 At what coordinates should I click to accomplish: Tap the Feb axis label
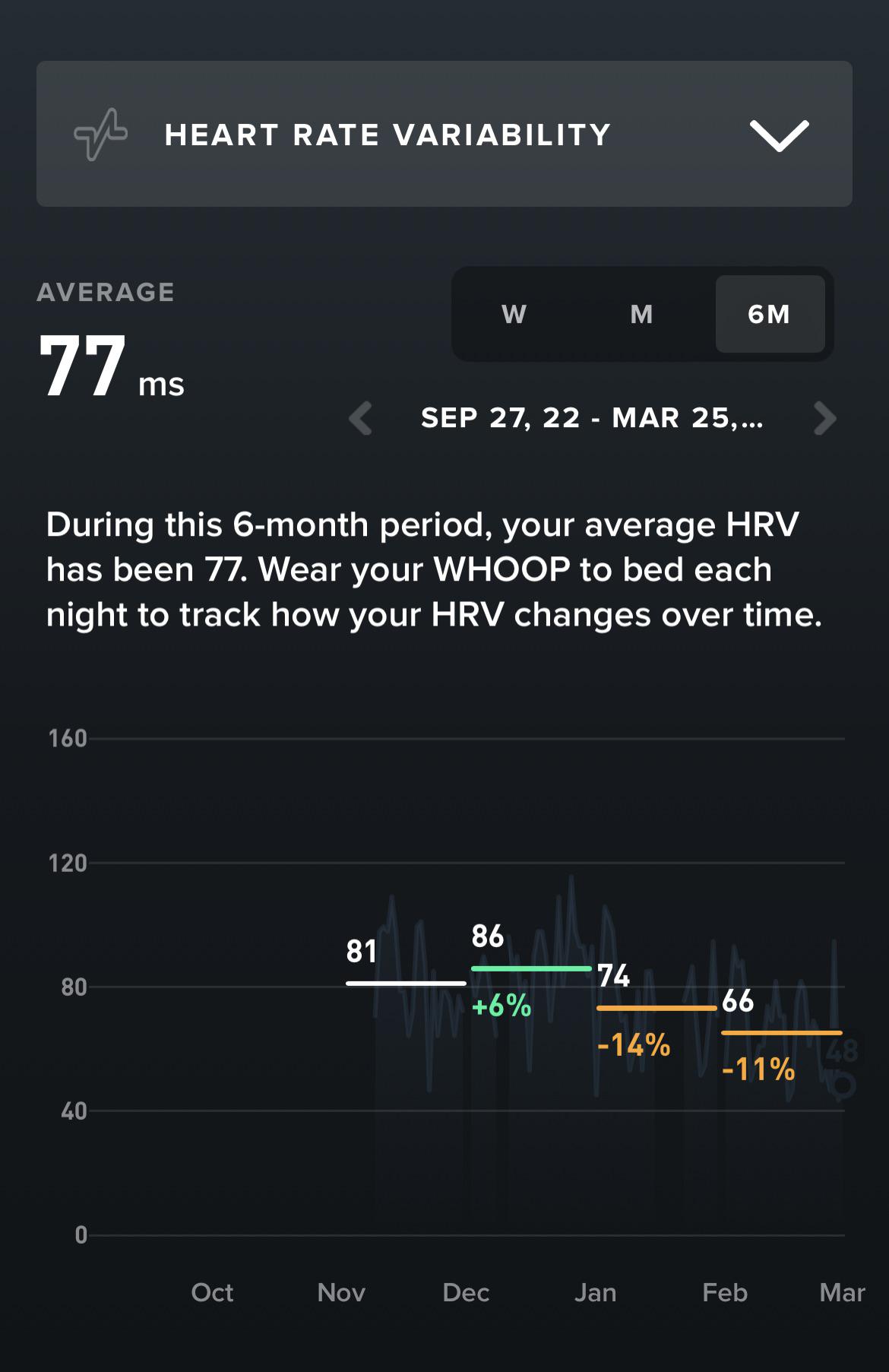coord(725,1292)
